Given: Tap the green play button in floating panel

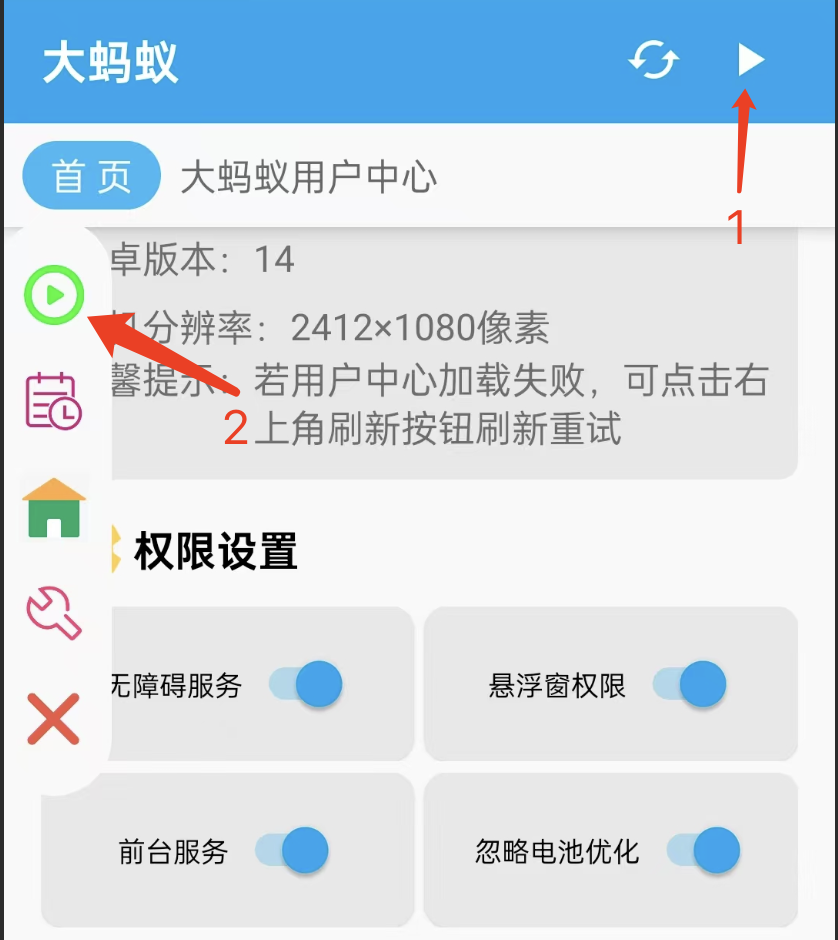Looking at the screenshot, I should point(54,295).
